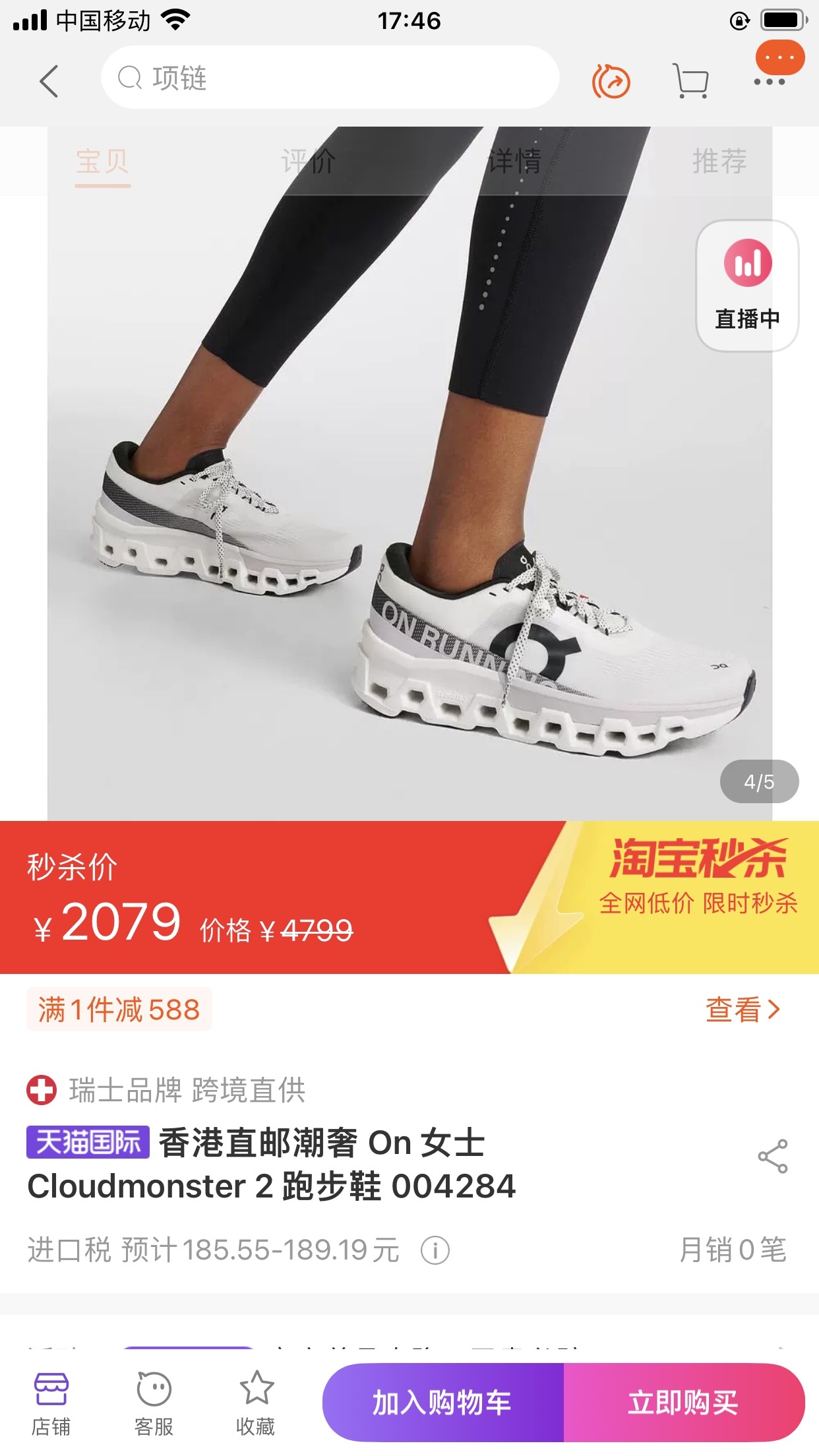This screenshot has width=819, height=1456.
Task: Tap the orange share-reward icon
Action: (x=611, y=82)
